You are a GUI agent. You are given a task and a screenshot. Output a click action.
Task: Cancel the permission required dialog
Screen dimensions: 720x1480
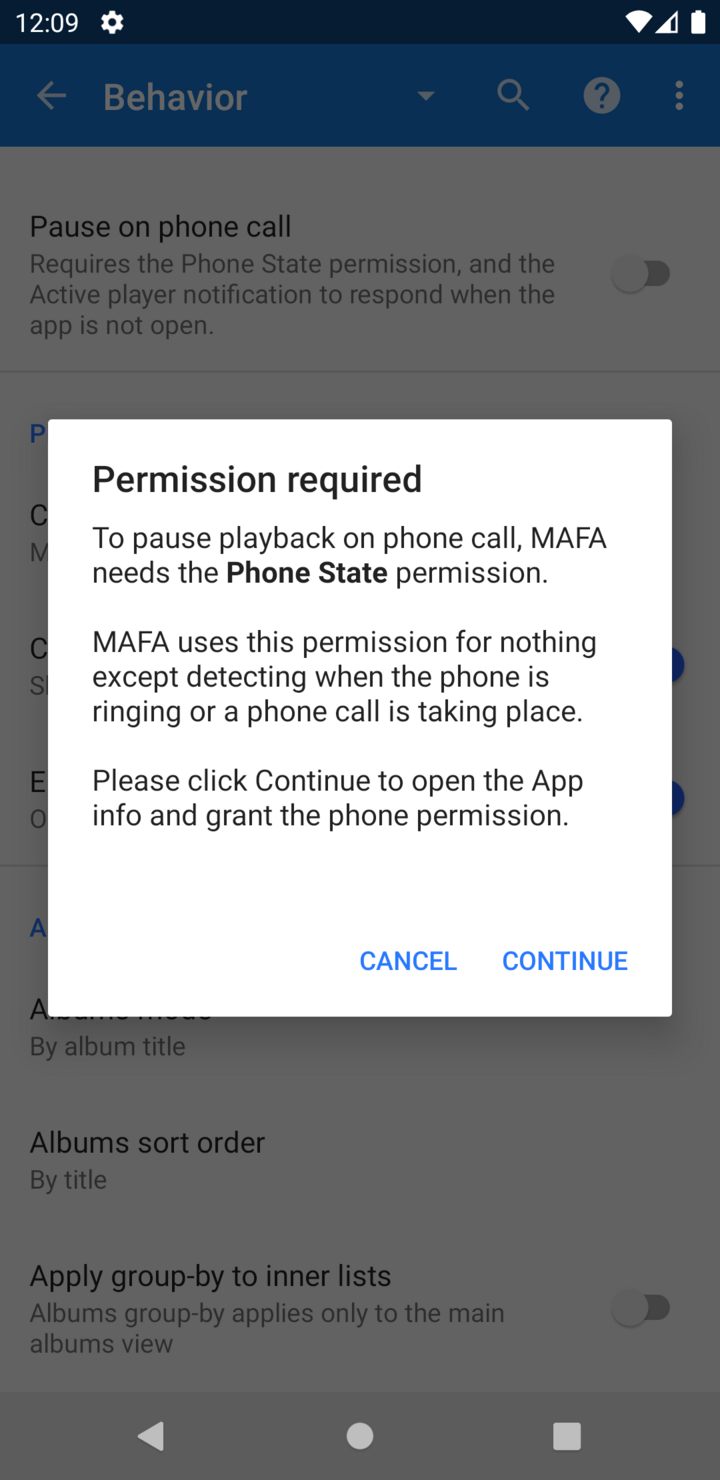408,961
